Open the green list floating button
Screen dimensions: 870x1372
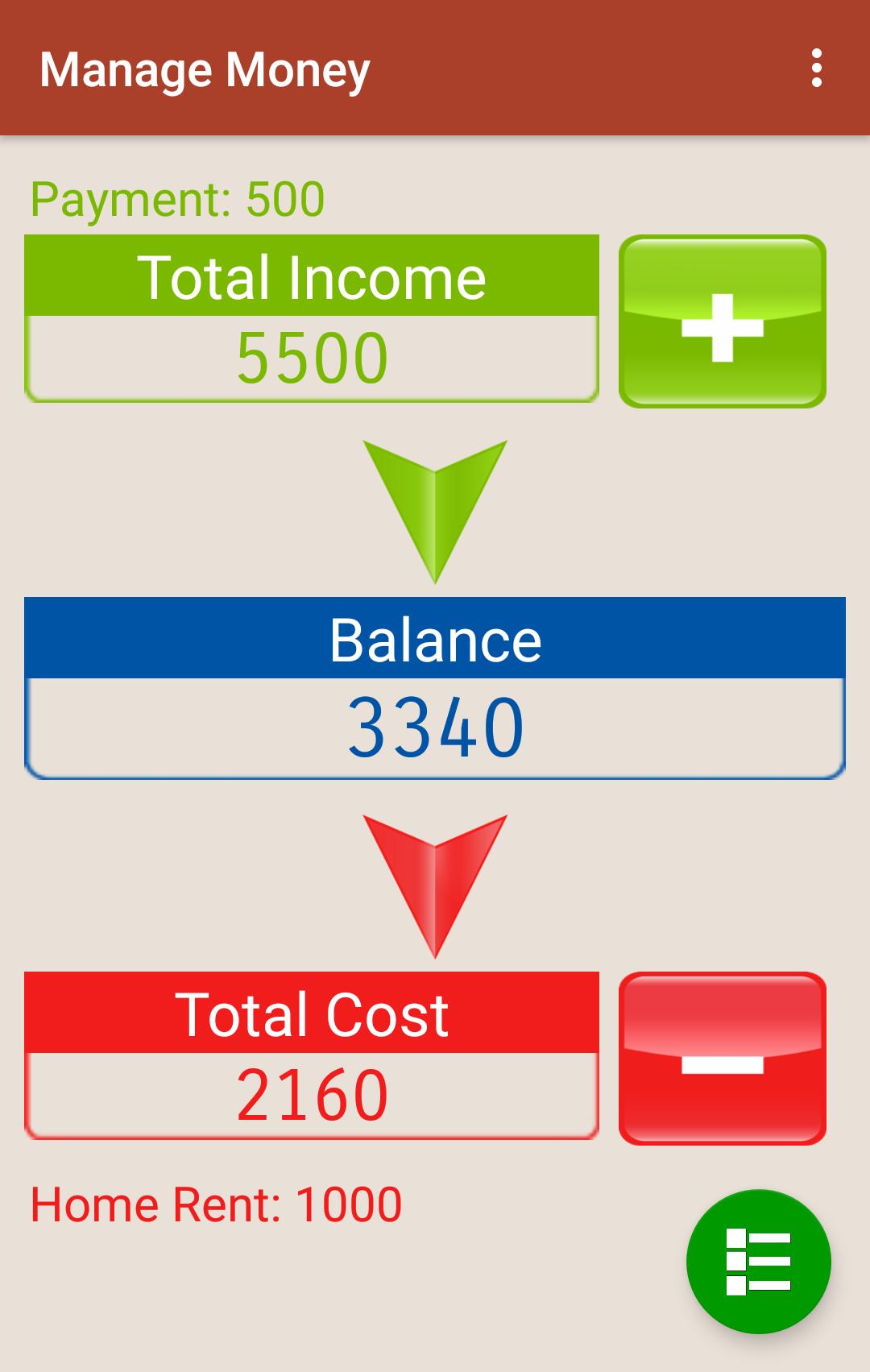point(758,1261)
